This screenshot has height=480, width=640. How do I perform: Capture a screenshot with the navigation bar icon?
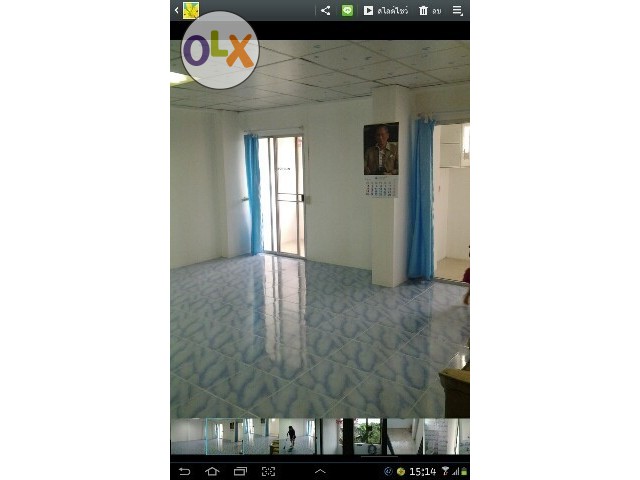[268, 471]
